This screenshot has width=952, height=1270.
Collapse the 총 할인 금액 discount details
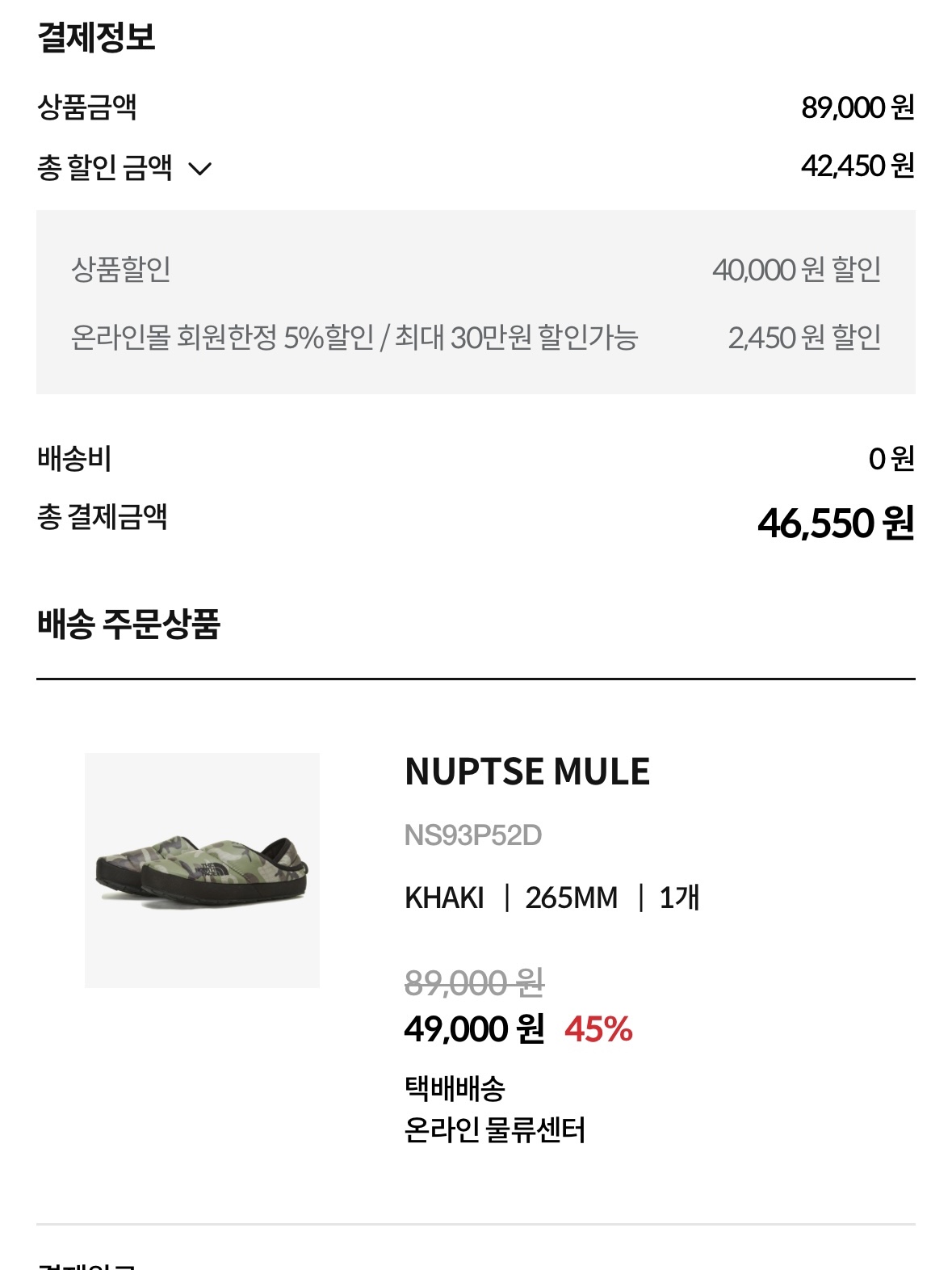[201, 167]
